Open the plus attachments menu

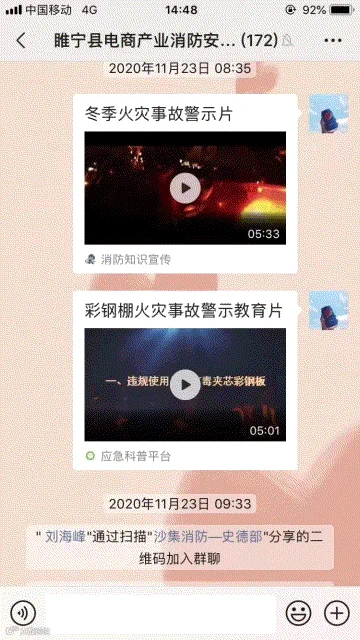(337, 613)
